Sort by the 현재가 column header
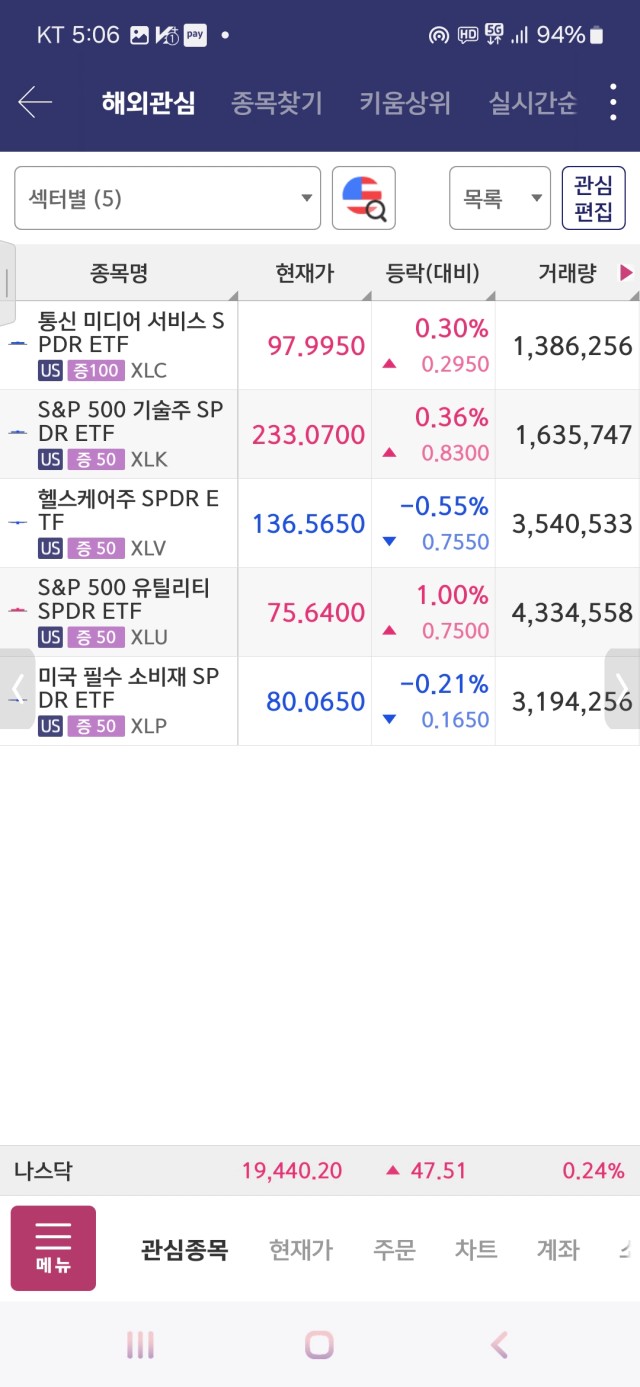The image size is (640, 1387). (x=305, y=273)
